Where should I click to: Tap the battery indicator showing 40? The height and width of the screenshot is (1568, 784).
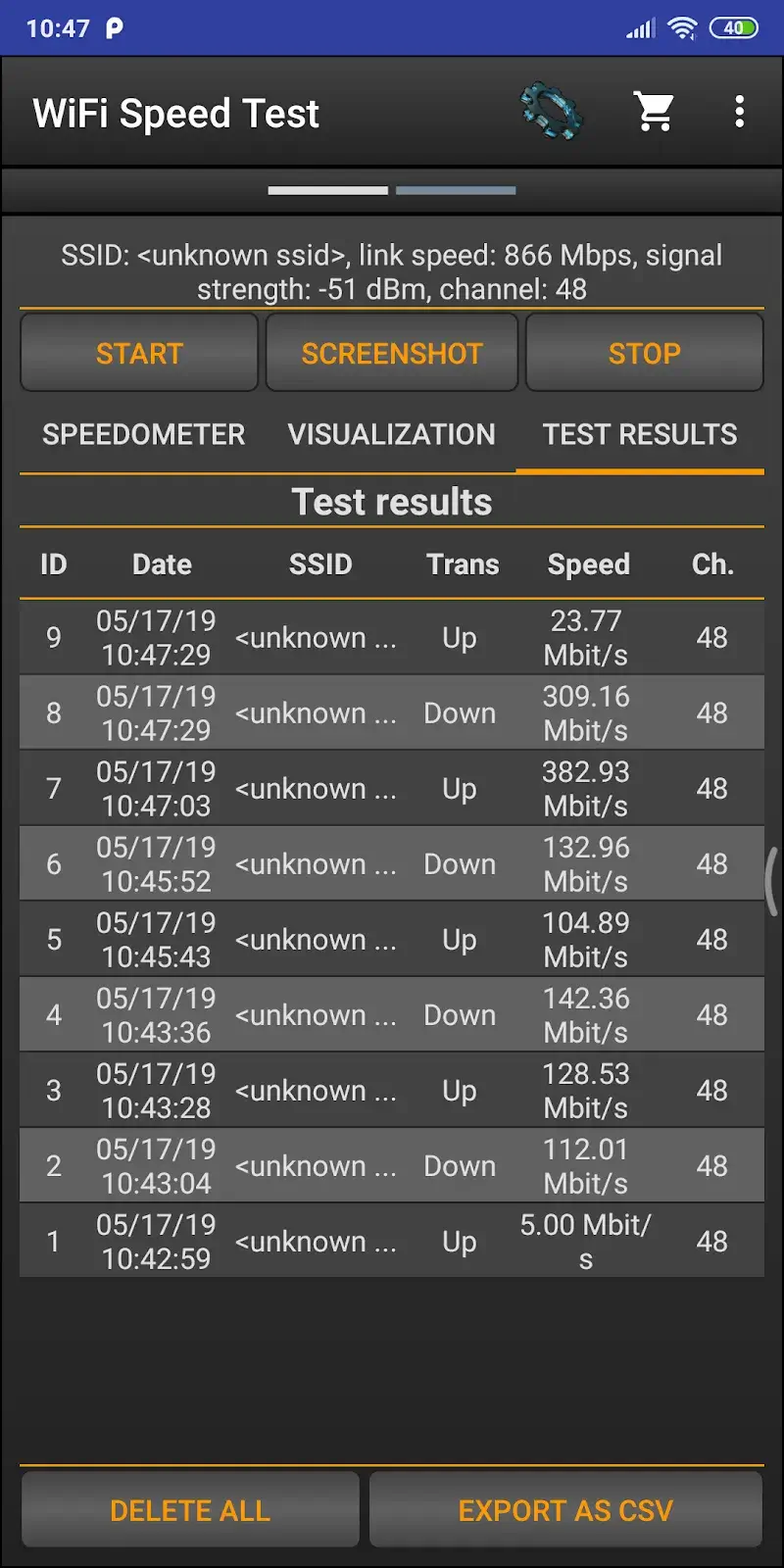click(x=733, y=28)
